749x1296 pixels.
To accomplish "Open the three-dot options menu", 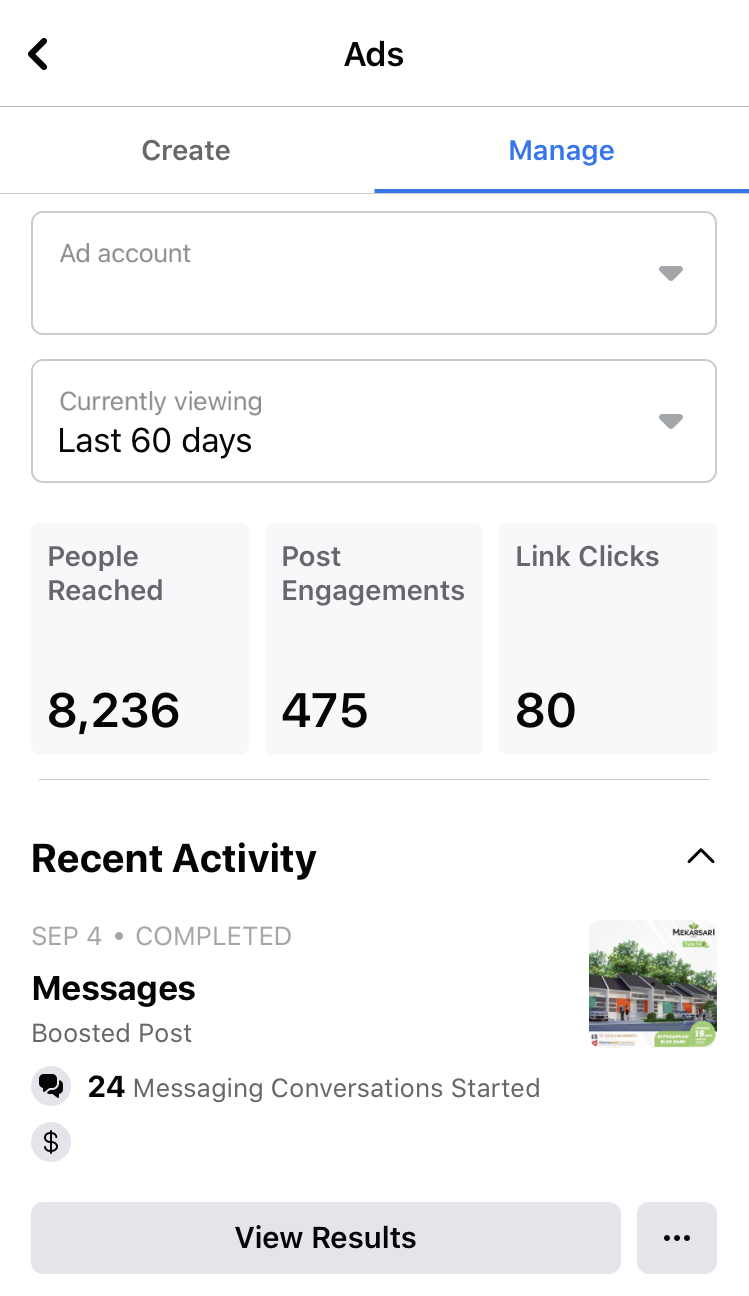I will pos(677,1238).
